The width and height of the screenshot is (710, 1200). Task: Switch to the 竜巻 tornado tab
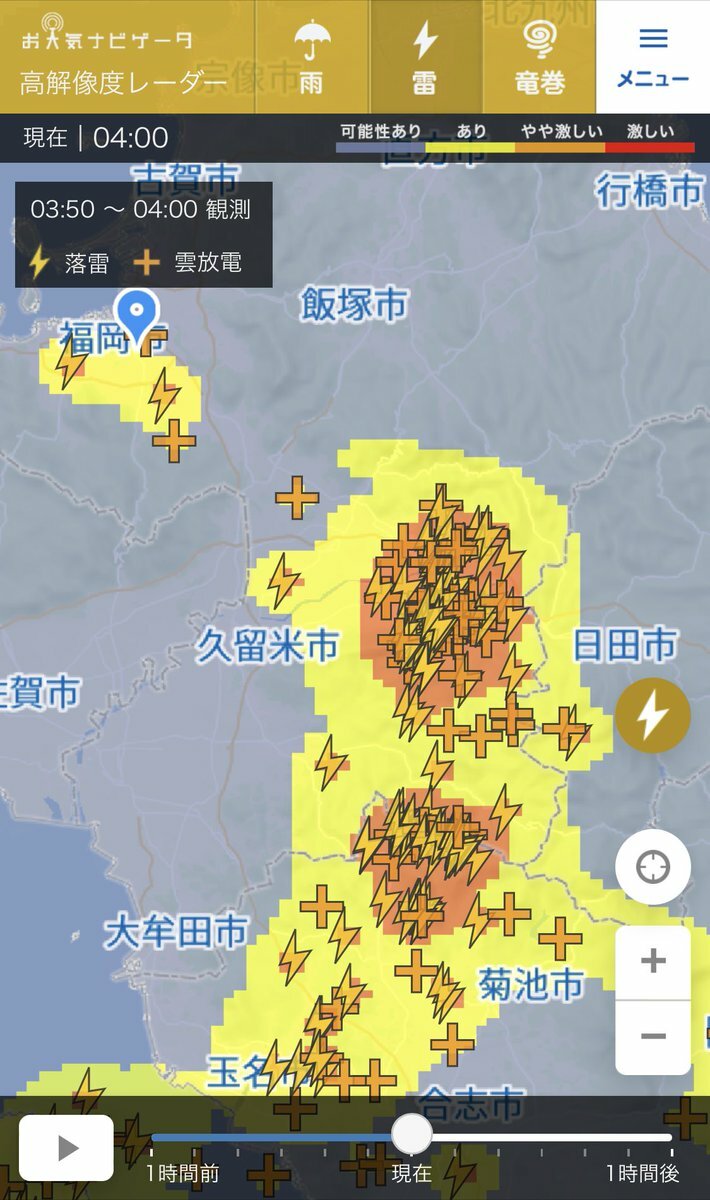tap(540, 57)
